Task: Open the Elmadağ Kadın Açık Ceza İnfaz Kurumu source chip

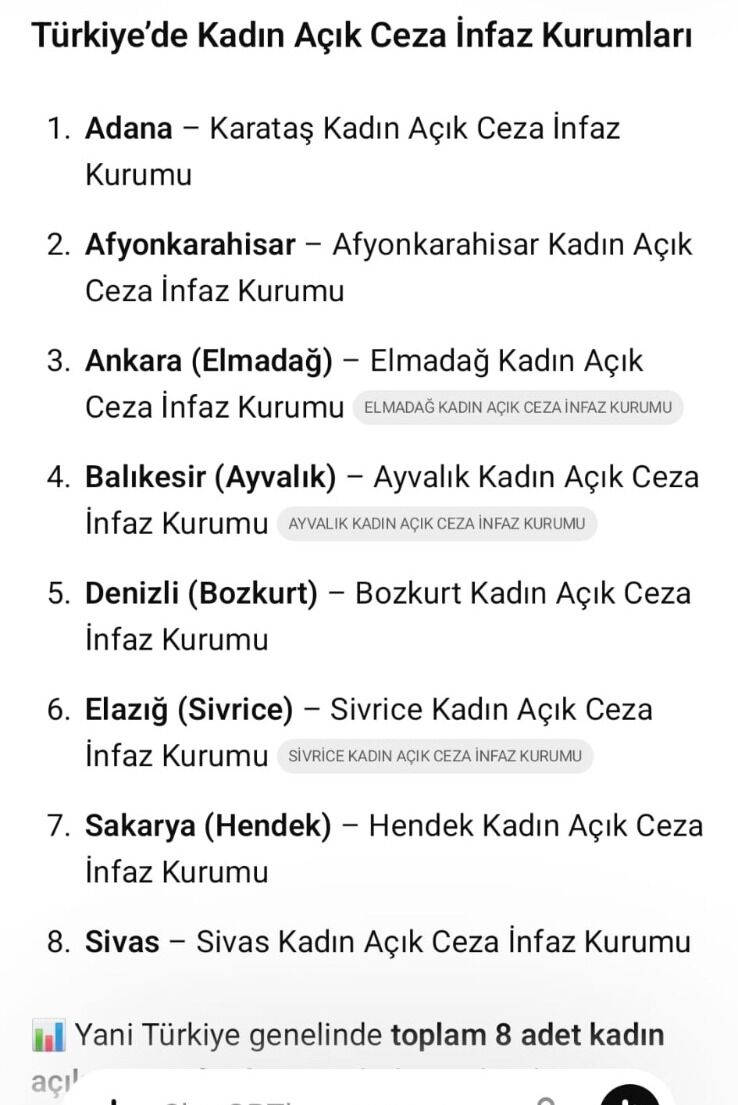Action: click(x=518, y=408)
